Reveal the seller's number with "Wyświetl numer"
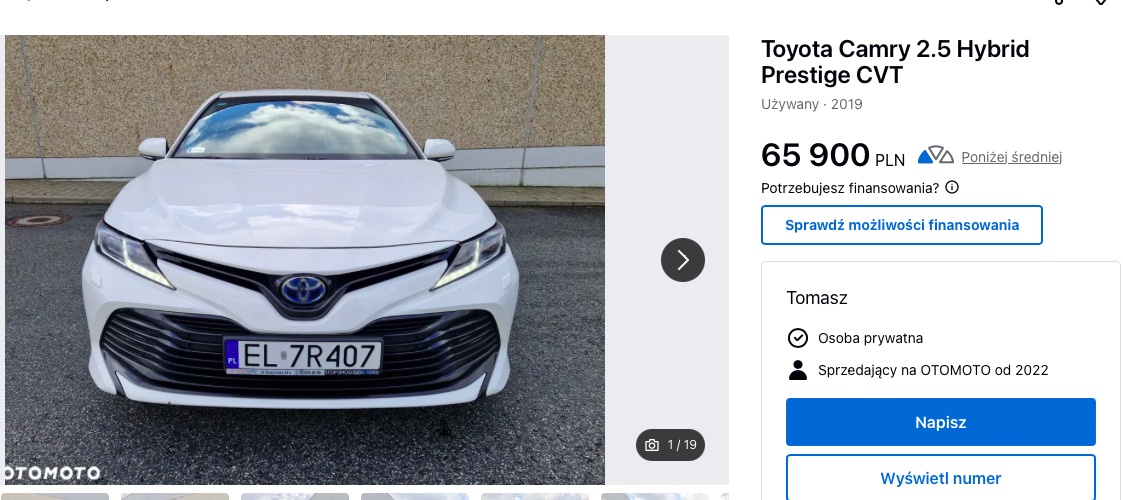The height and width of the screenshot is (500, 1123). point(940,478)
